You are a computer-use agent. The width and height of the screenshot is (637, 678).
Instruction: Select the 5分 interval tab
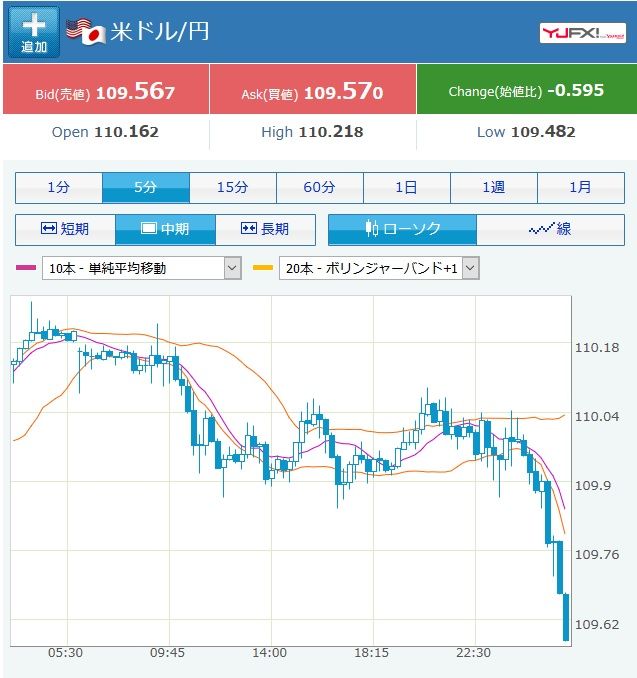(x=146, y=188)
